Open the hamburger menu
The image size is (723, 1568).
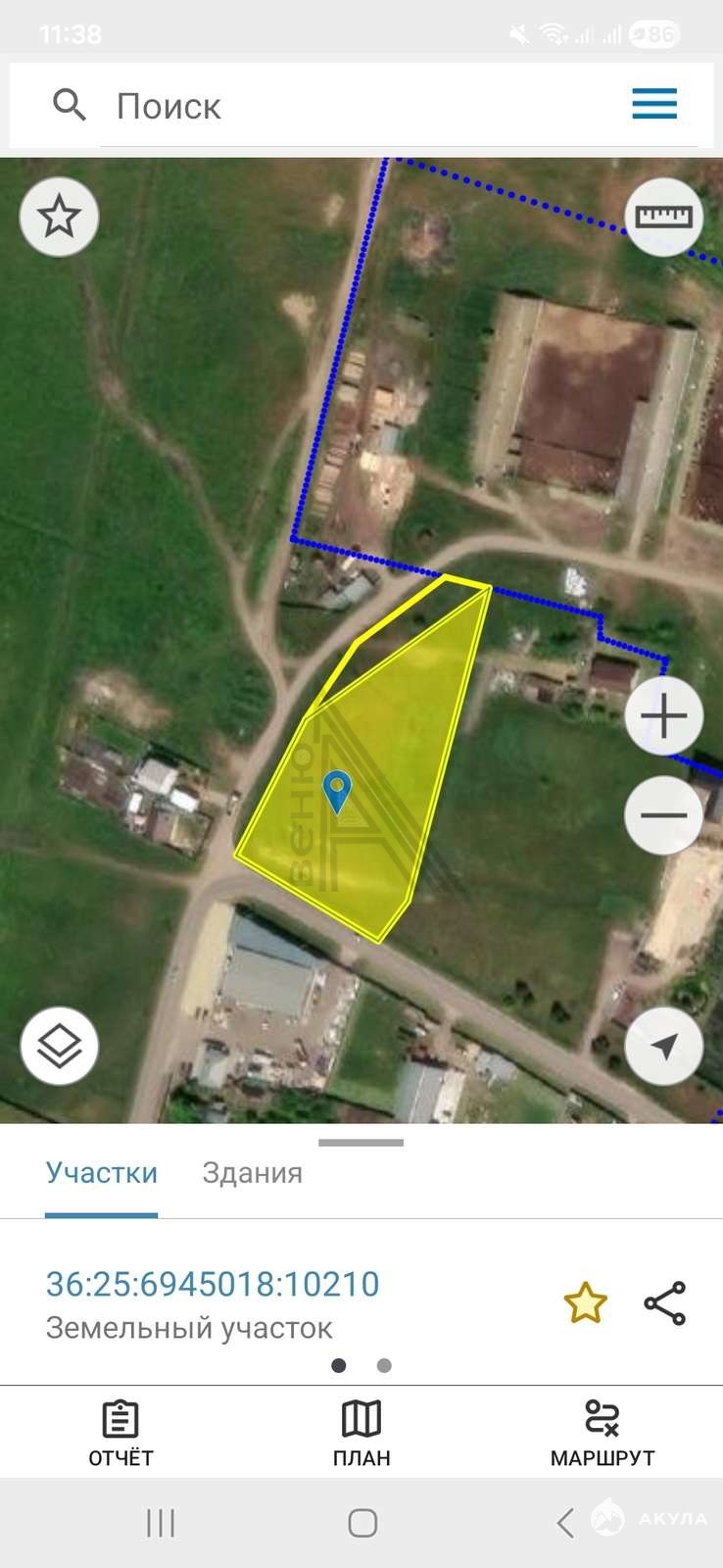click(654, 104)
